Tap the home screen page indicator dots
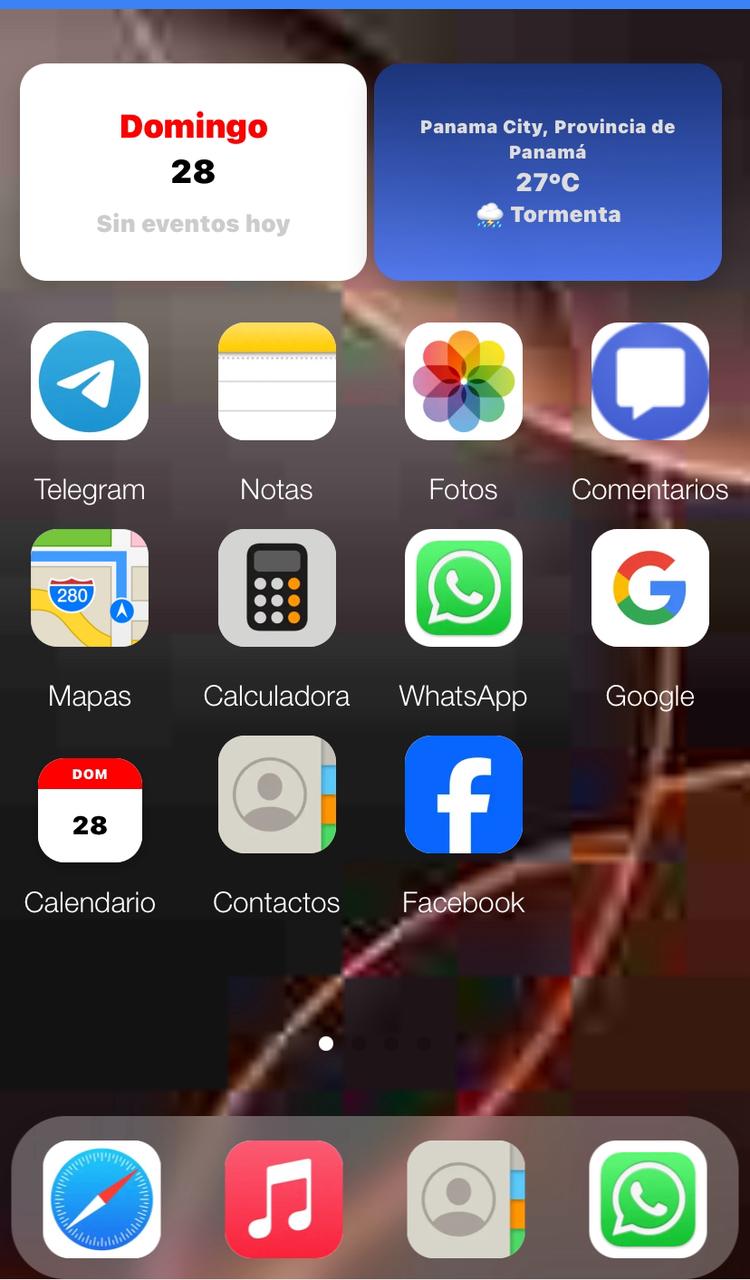Viewport: 750px width, 1280px height. [x=375, y=1043]
